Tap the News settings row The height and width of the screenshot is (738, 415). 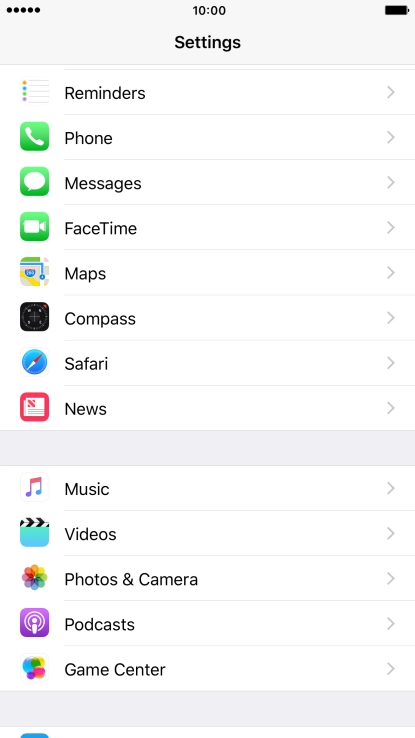208,408
